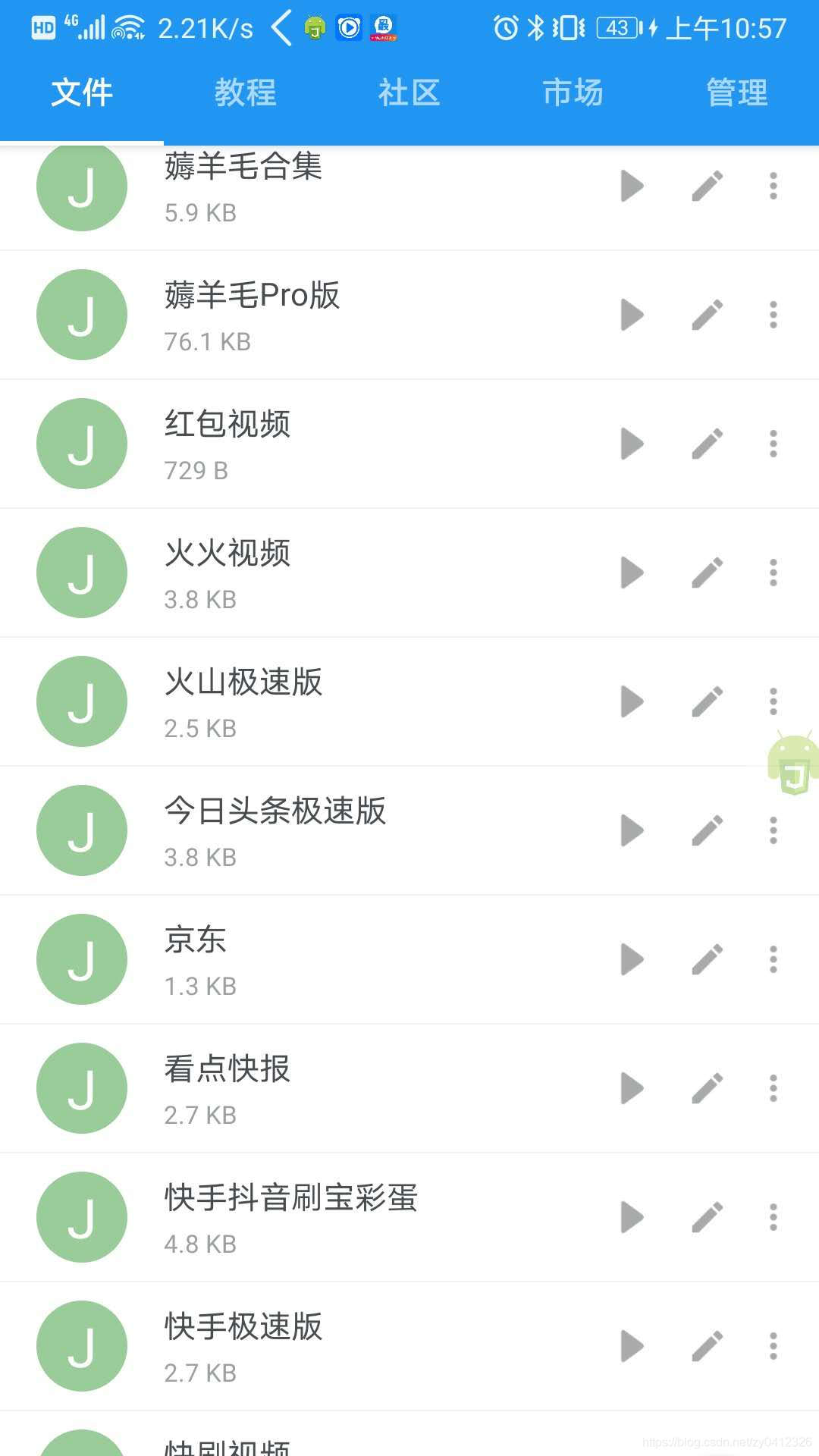Image resolution: width=819 pixels, height=1456 pixels.
Task: Run the 火山极速版 script
Action: tap(632, 701)
